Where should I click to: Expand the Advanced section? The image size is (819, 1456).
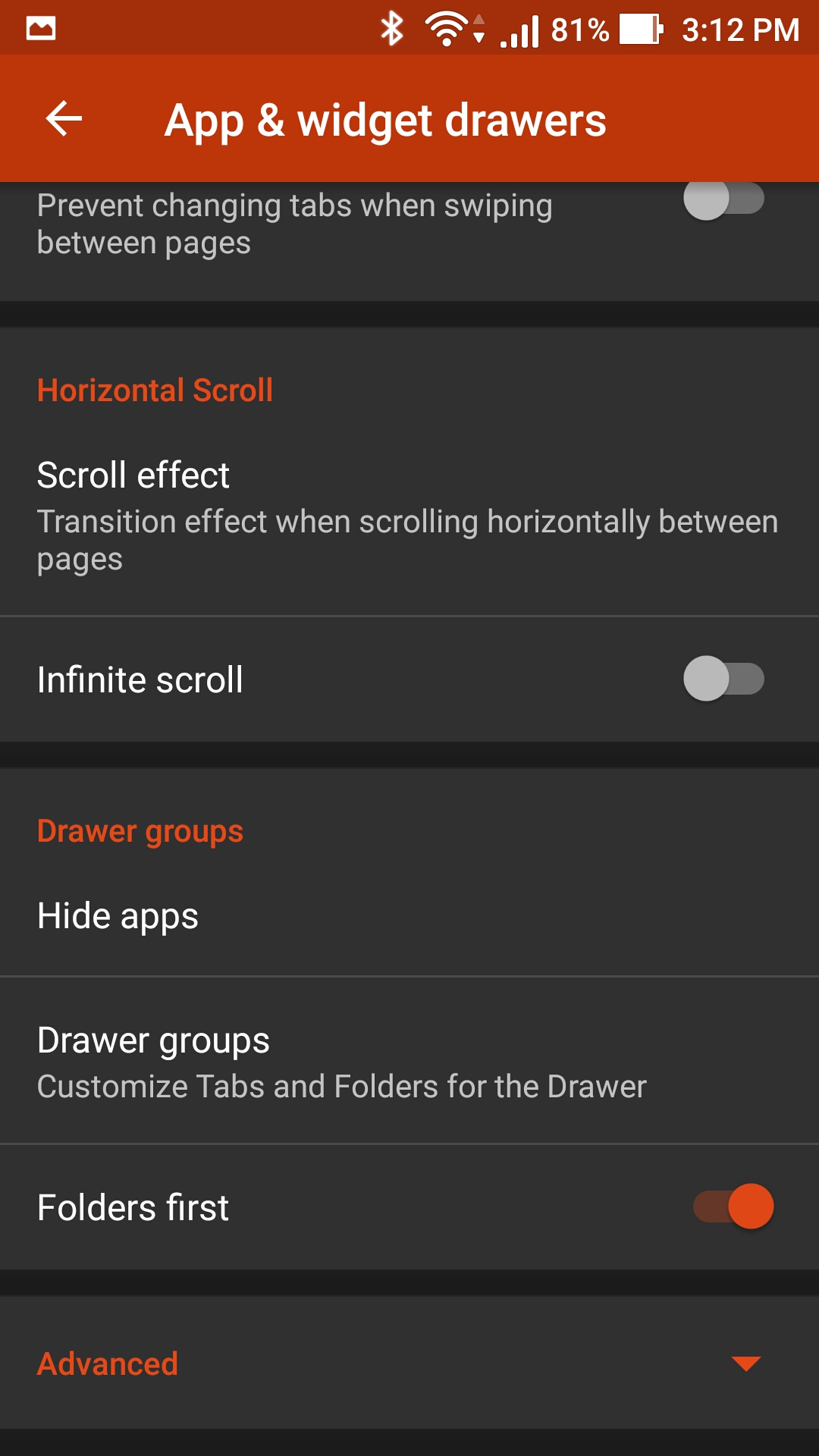point(409,1363)
